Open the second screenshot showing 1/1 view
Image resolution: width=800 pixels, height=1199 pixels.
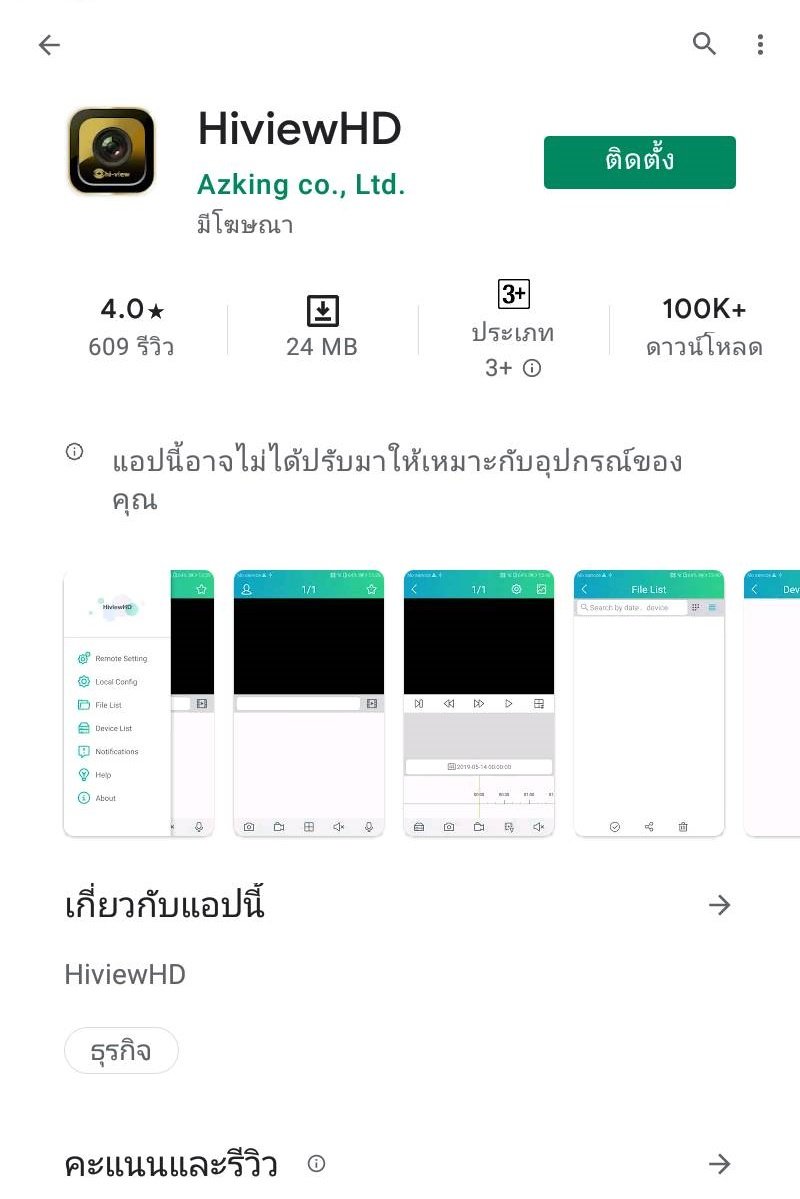[x=308, y=702]
